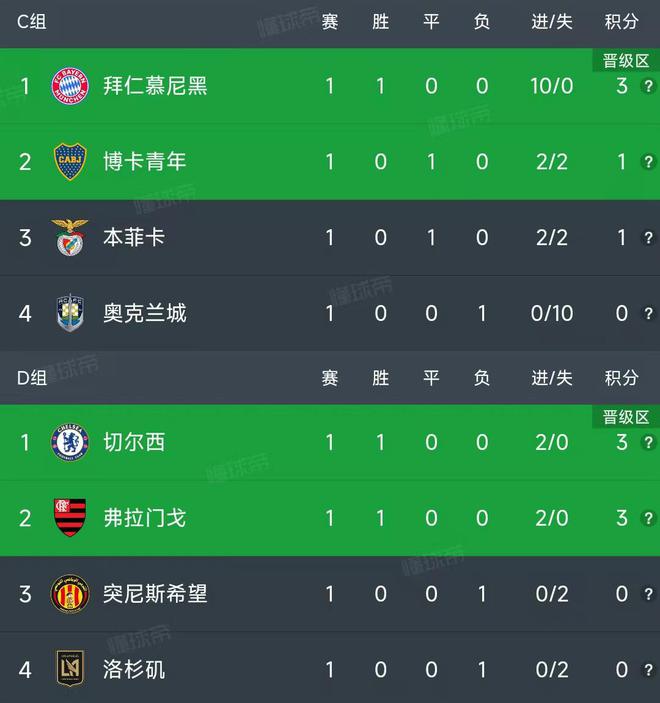Open the 切尔西 team row

135,442
